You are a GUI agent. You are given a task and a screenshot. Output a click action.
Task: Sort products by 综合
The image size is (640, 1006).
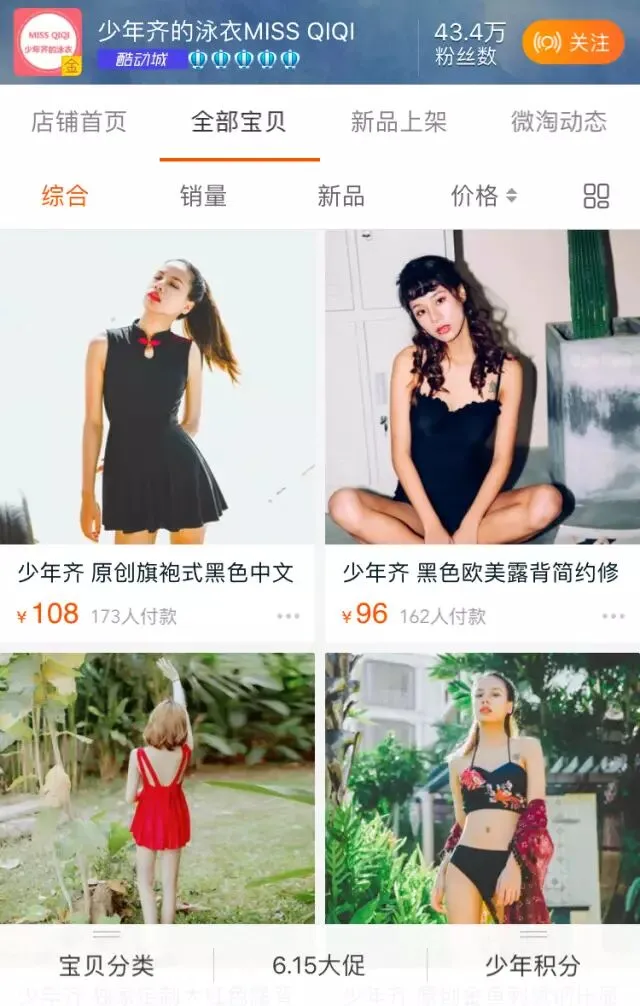coord(65,196)
